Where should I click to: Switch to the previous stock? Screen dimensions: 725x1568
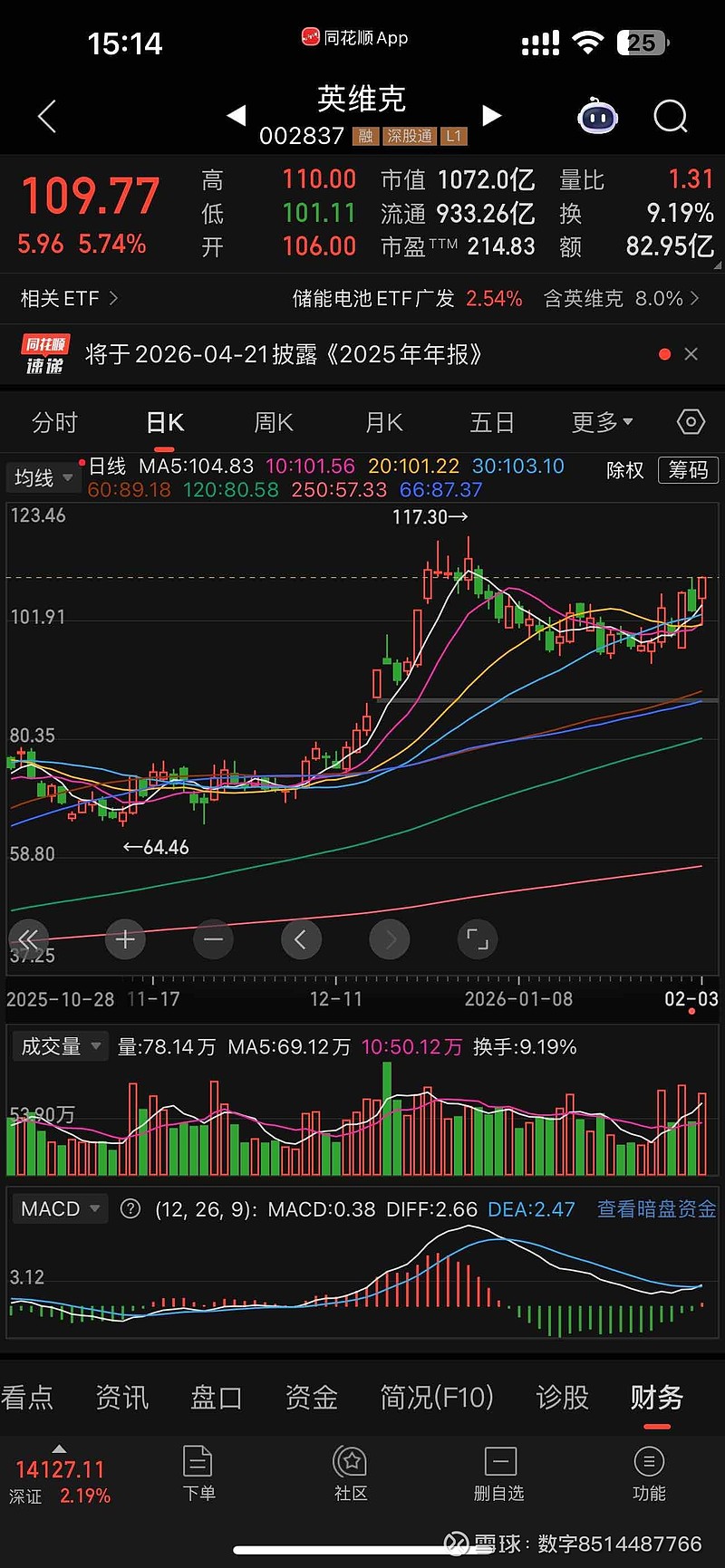pos(237,115)
